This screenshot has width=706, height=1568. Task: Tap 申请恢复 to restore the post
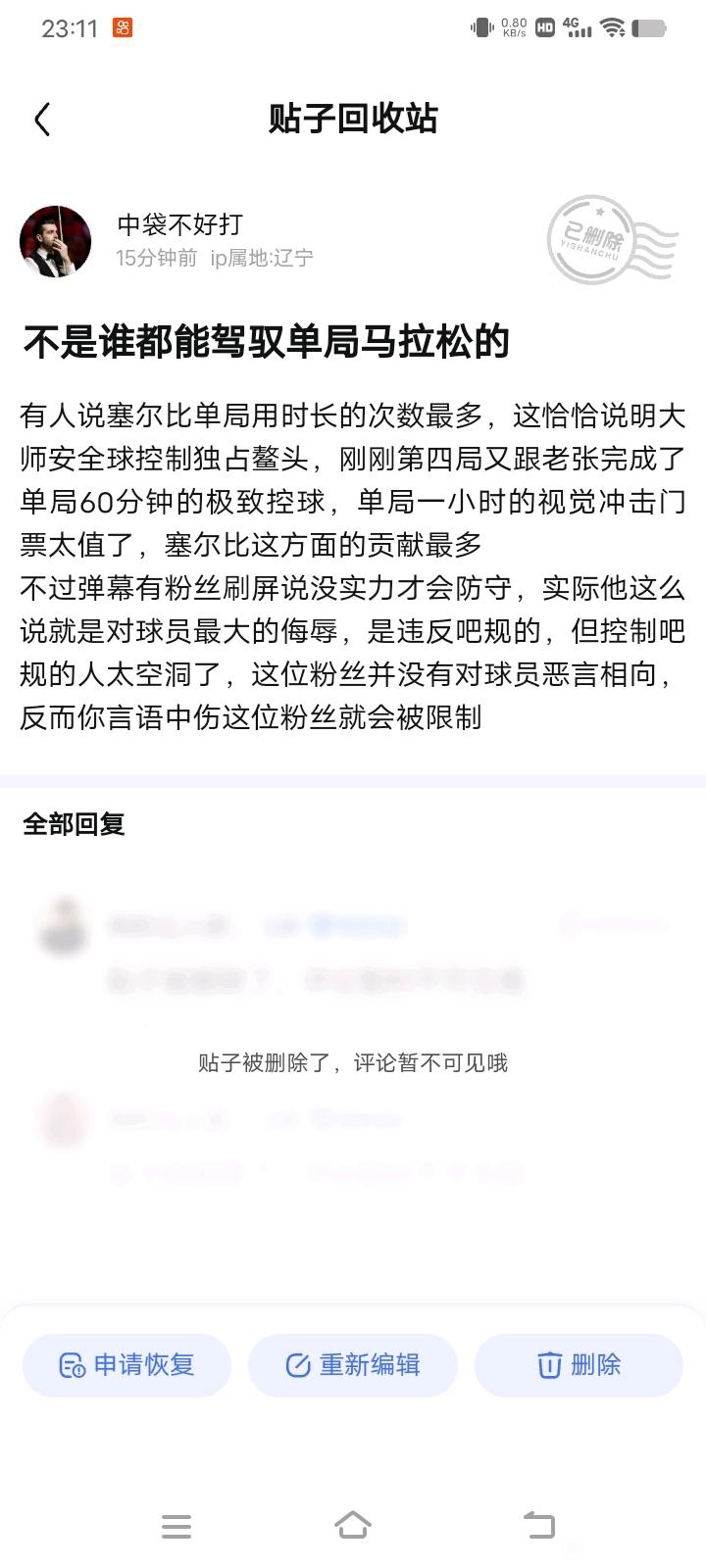(x=127, y=1364)
